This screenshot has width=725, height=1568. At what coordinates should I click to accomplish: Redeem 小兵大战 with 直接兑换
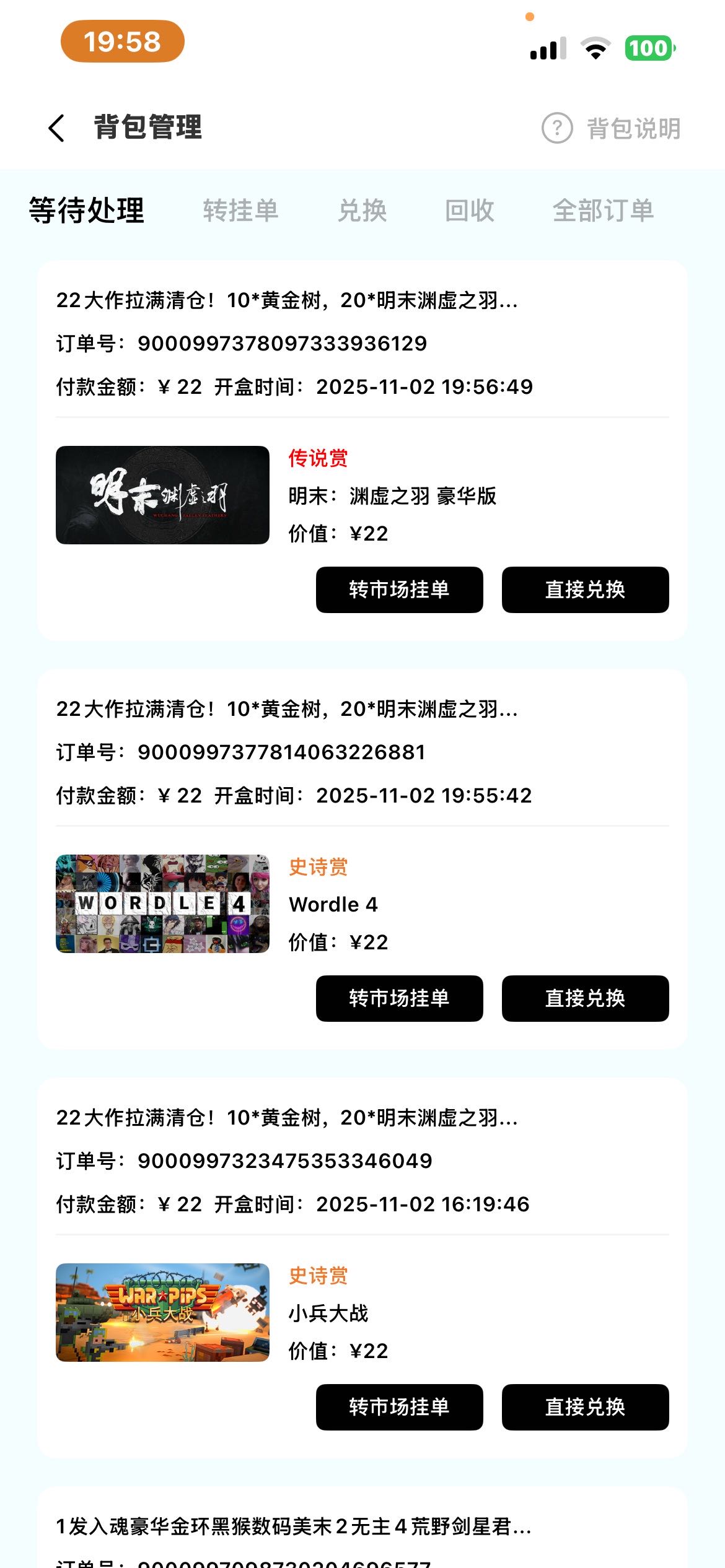[x=585, y=1407]
